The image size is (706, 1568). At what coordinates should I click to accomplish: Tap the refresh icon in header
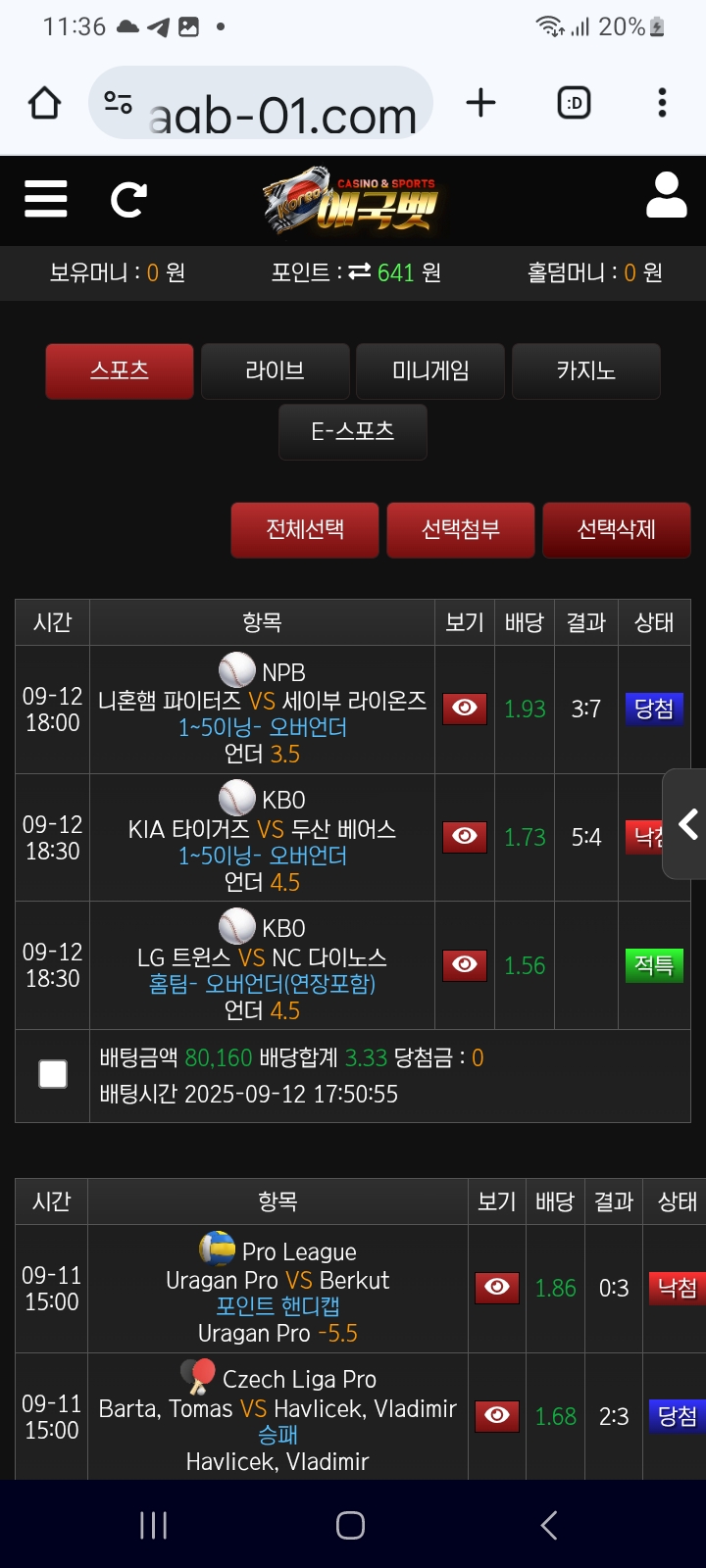point(128,200)
